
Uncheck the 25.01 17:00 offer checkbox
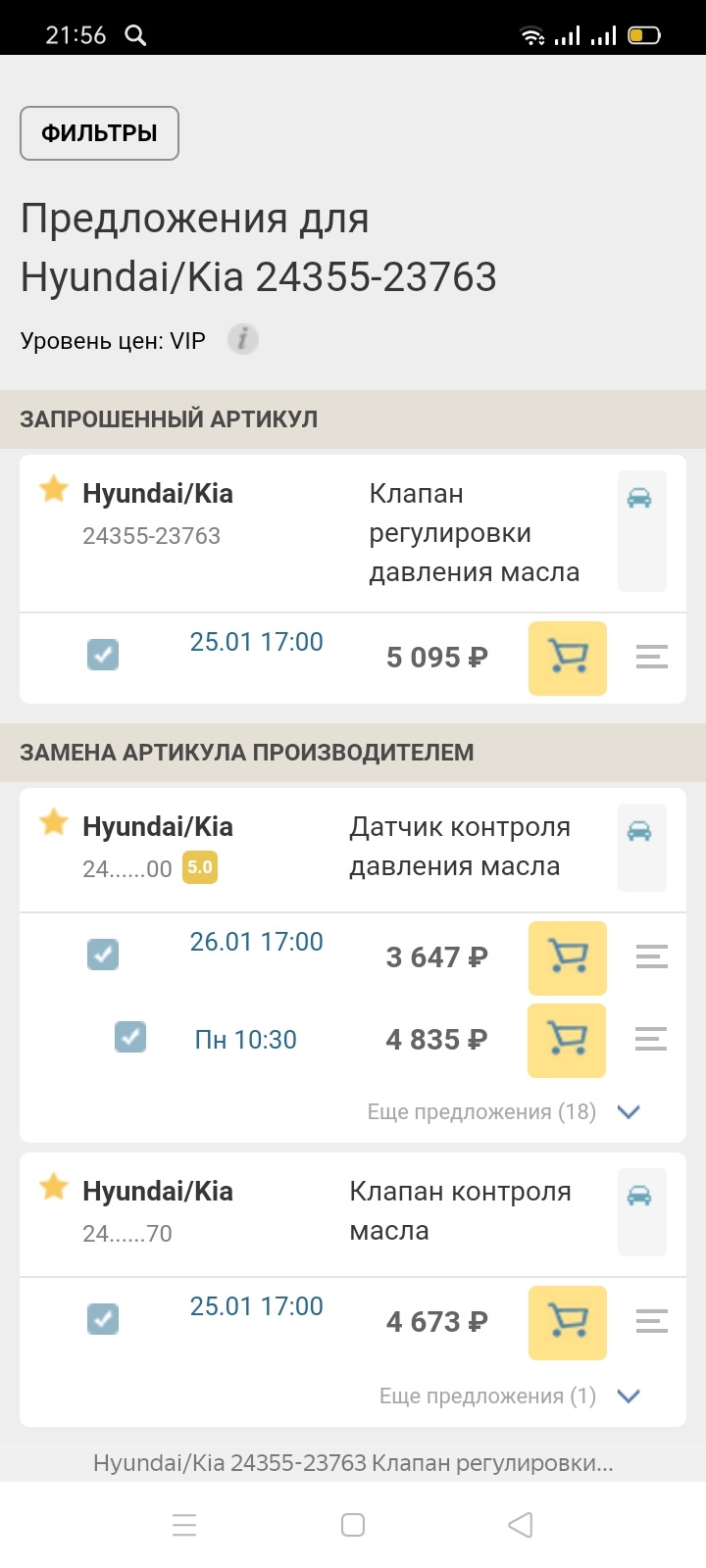[x=103, y=656]
